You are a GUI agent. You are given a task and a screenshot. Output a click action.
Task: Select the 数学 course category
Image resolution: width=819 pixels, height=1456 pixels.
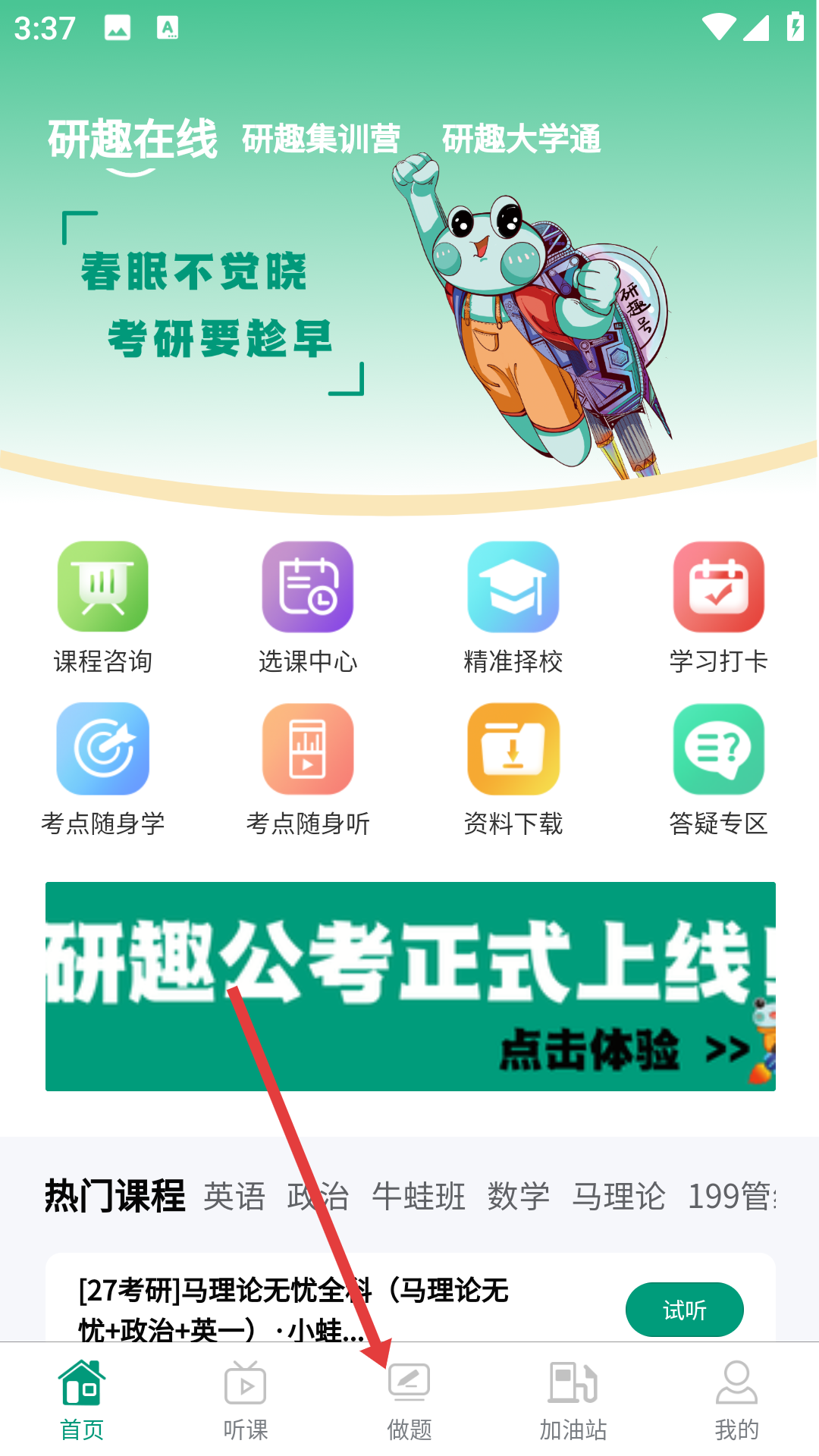tap(519, 1196)
